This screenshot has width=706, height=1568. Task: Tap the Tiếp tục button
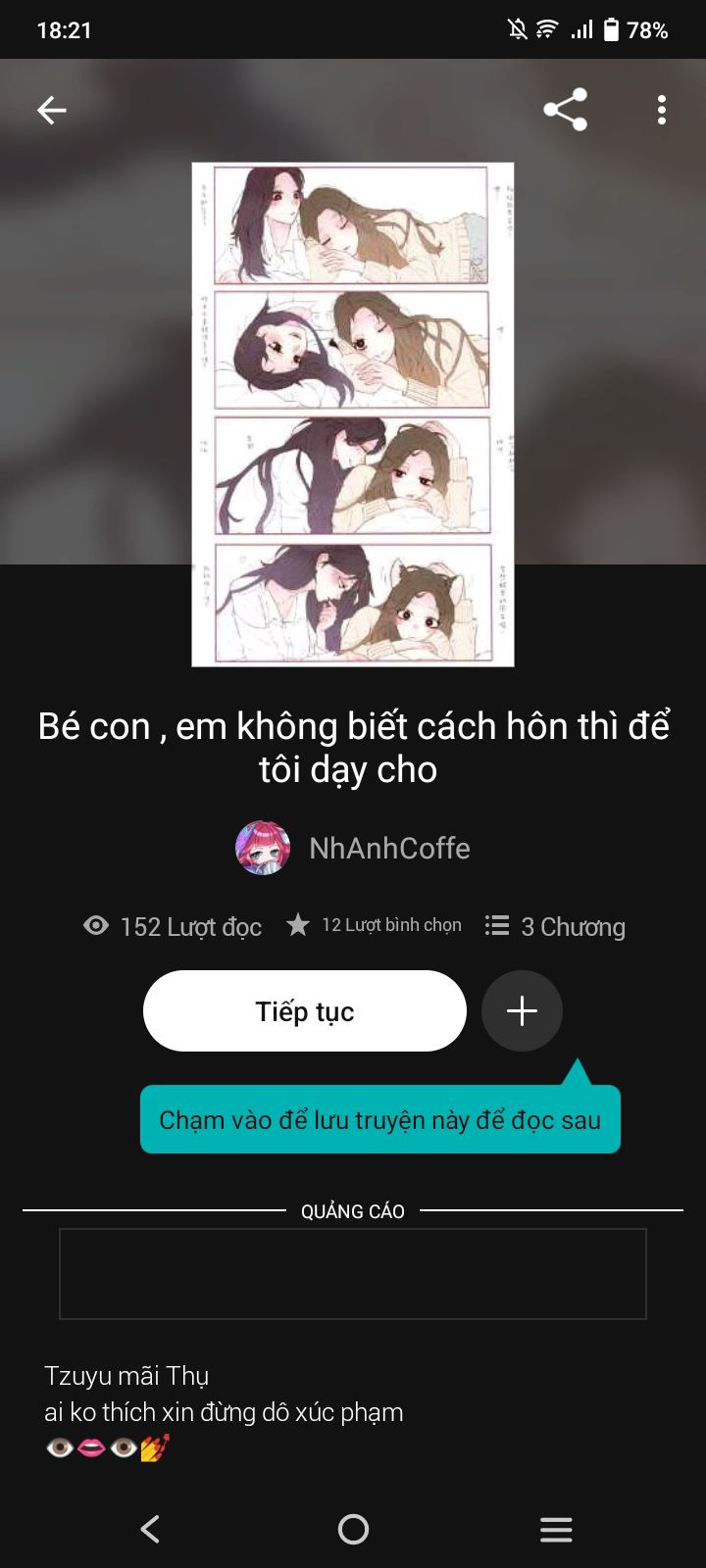[305, 1010]
